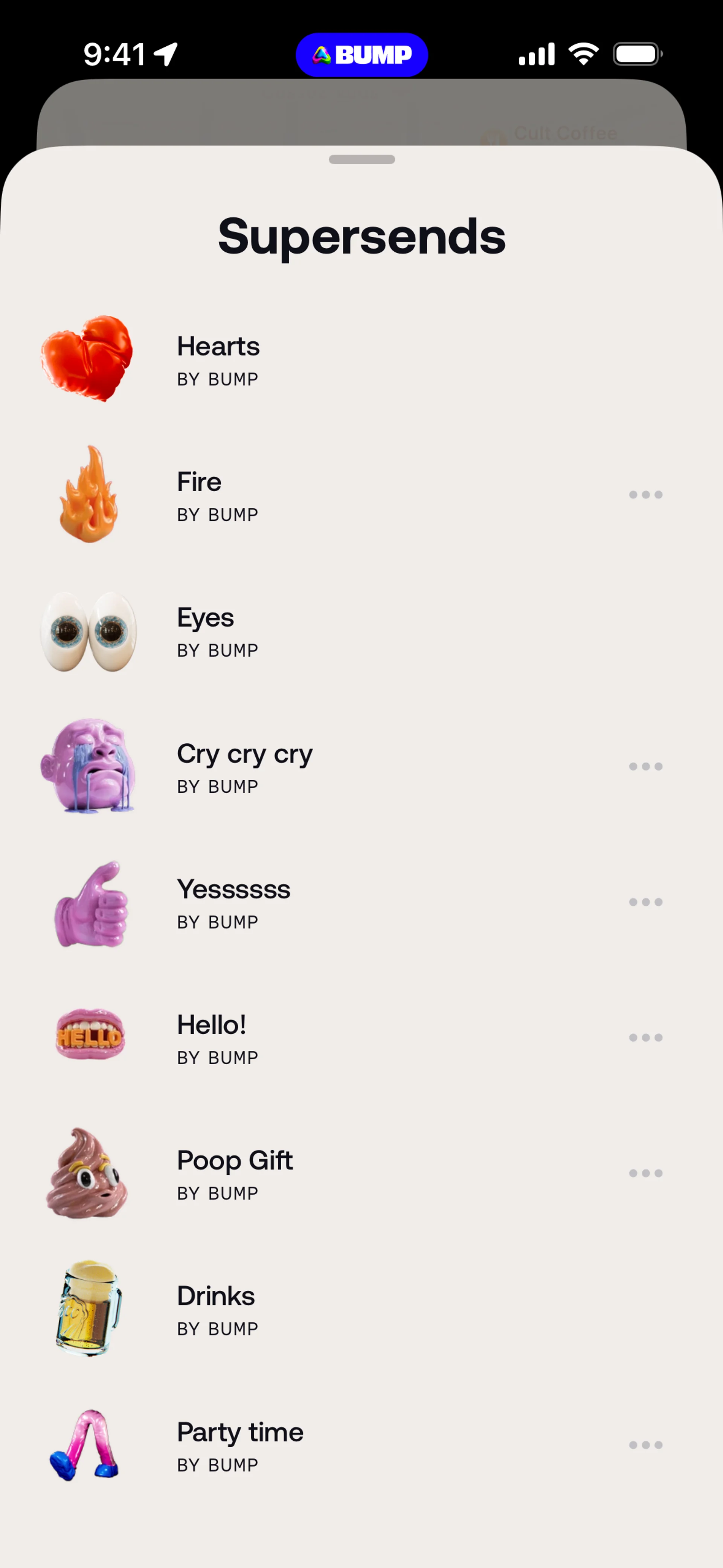Open options for the Fire supersend
The width and height of the screenshot is (723, 1568).
click(x=646, y=495)
